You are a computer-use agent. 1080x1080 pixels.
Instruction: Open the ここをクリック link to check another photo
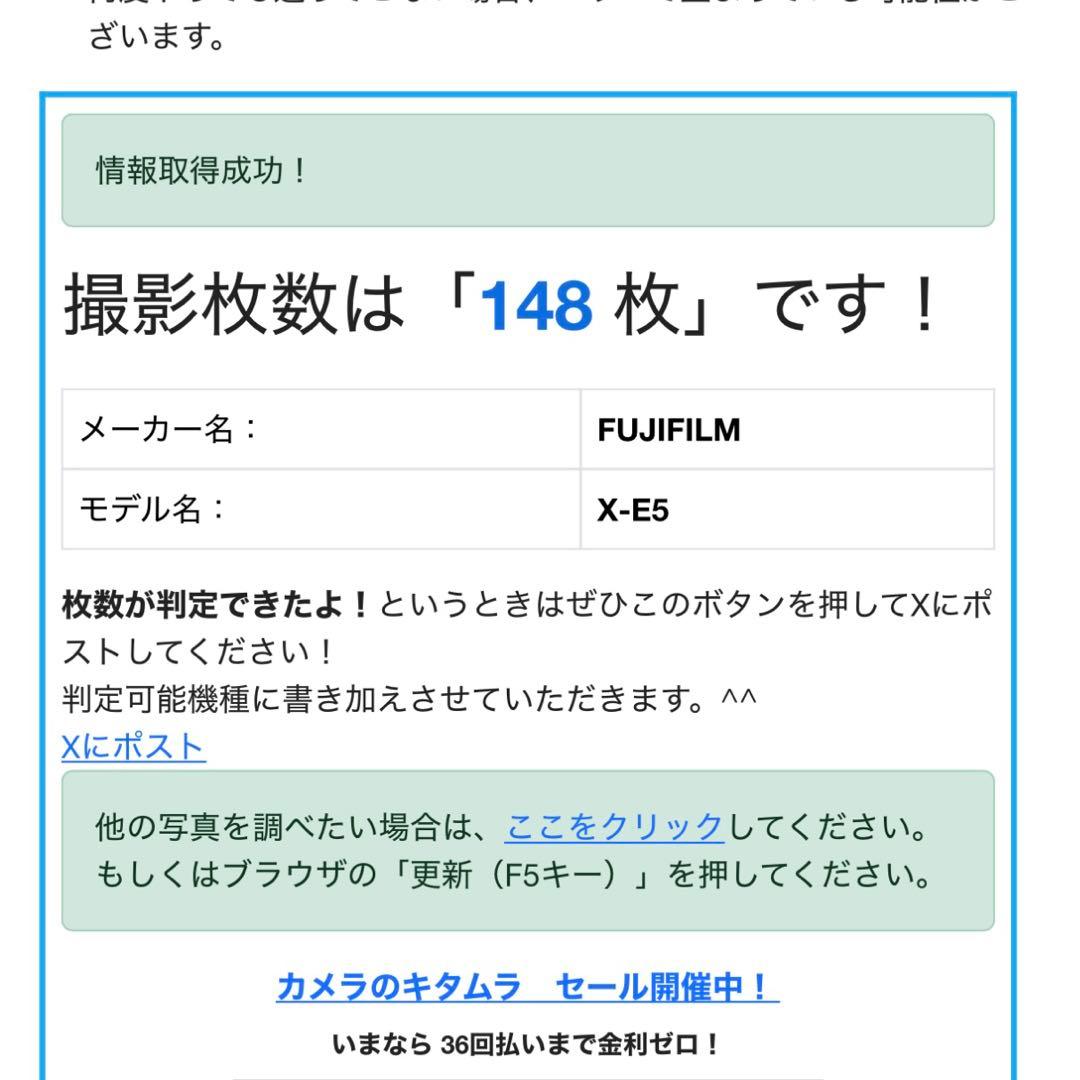coord(614,828)
